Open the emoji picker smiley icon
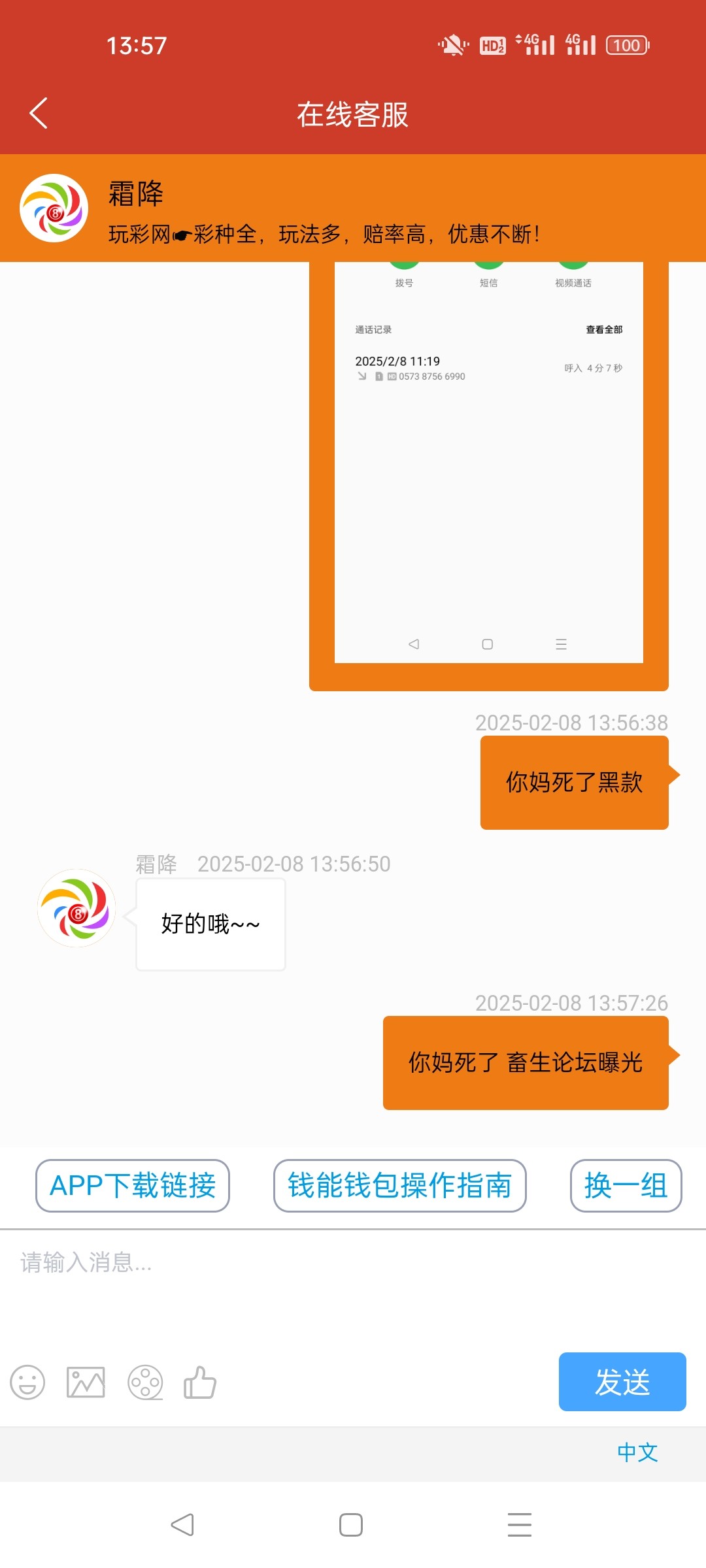The height and width of the screenshot is (1568, 706). click(27, 1382)
